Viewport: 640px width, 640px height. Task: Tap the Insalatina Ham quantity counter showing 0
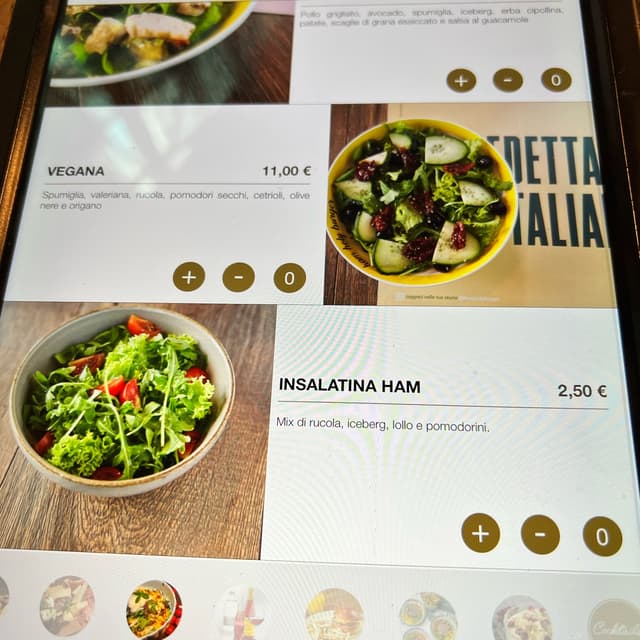click(x=602, y=537)
